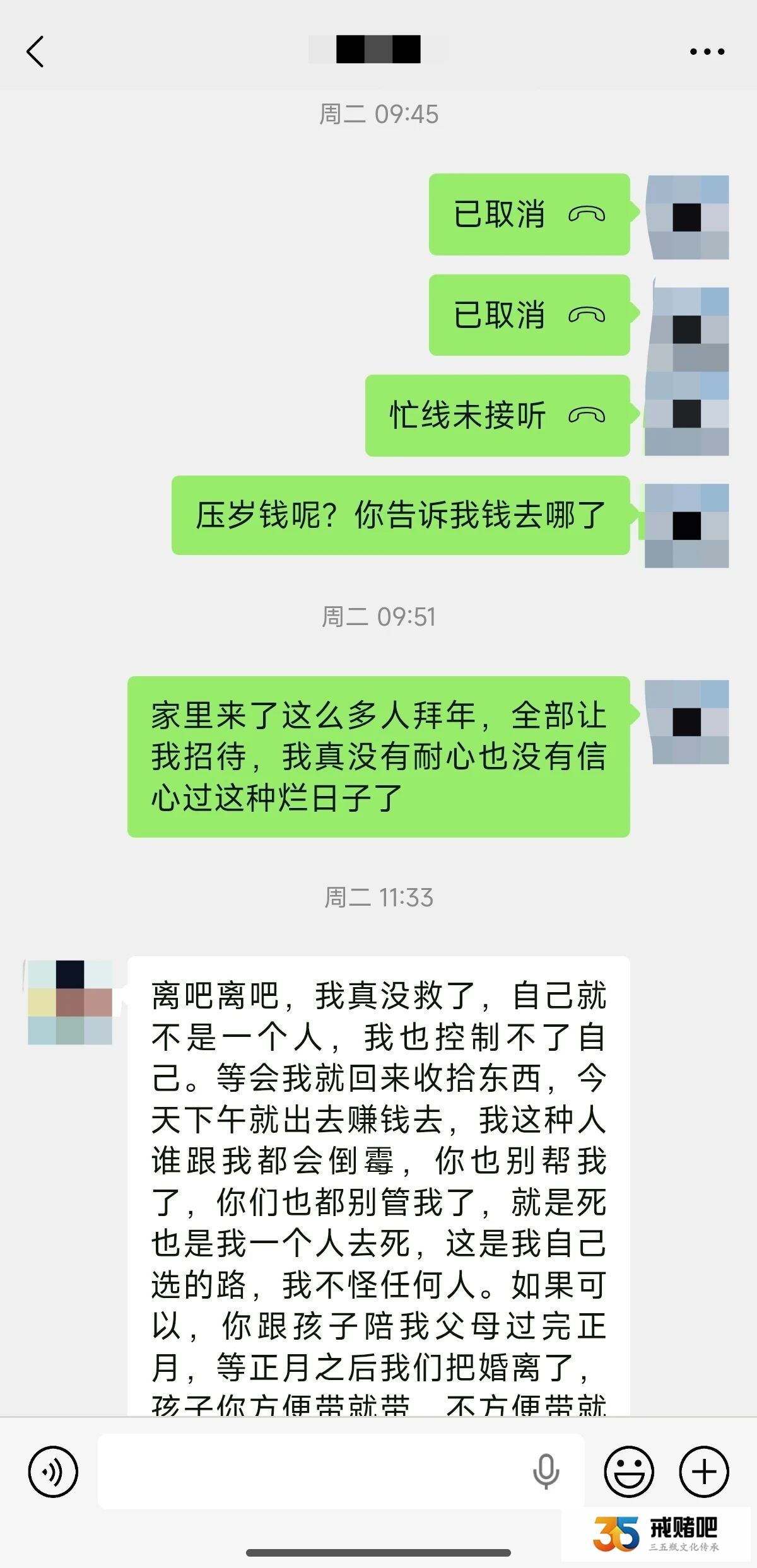Call back from the 忙线未接听 bubble
The image size is (757, 1568).
click(497, 416)
